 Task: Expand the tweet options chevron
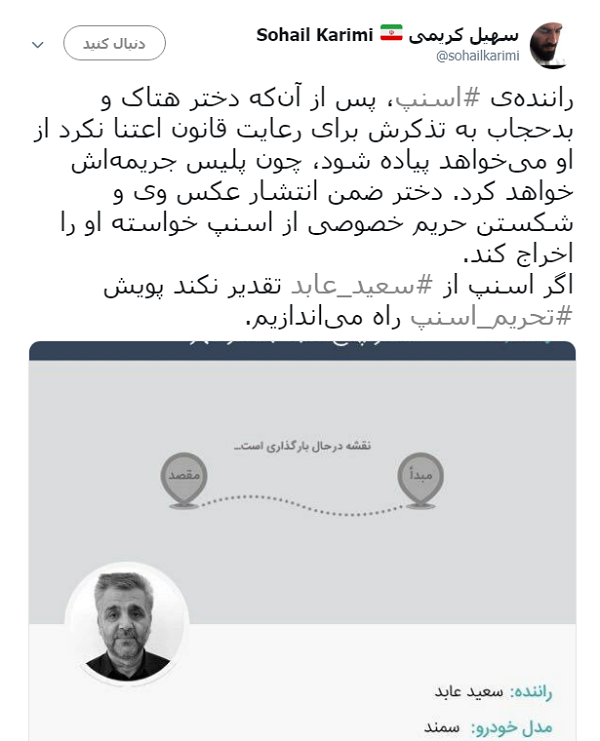point(38,45)
